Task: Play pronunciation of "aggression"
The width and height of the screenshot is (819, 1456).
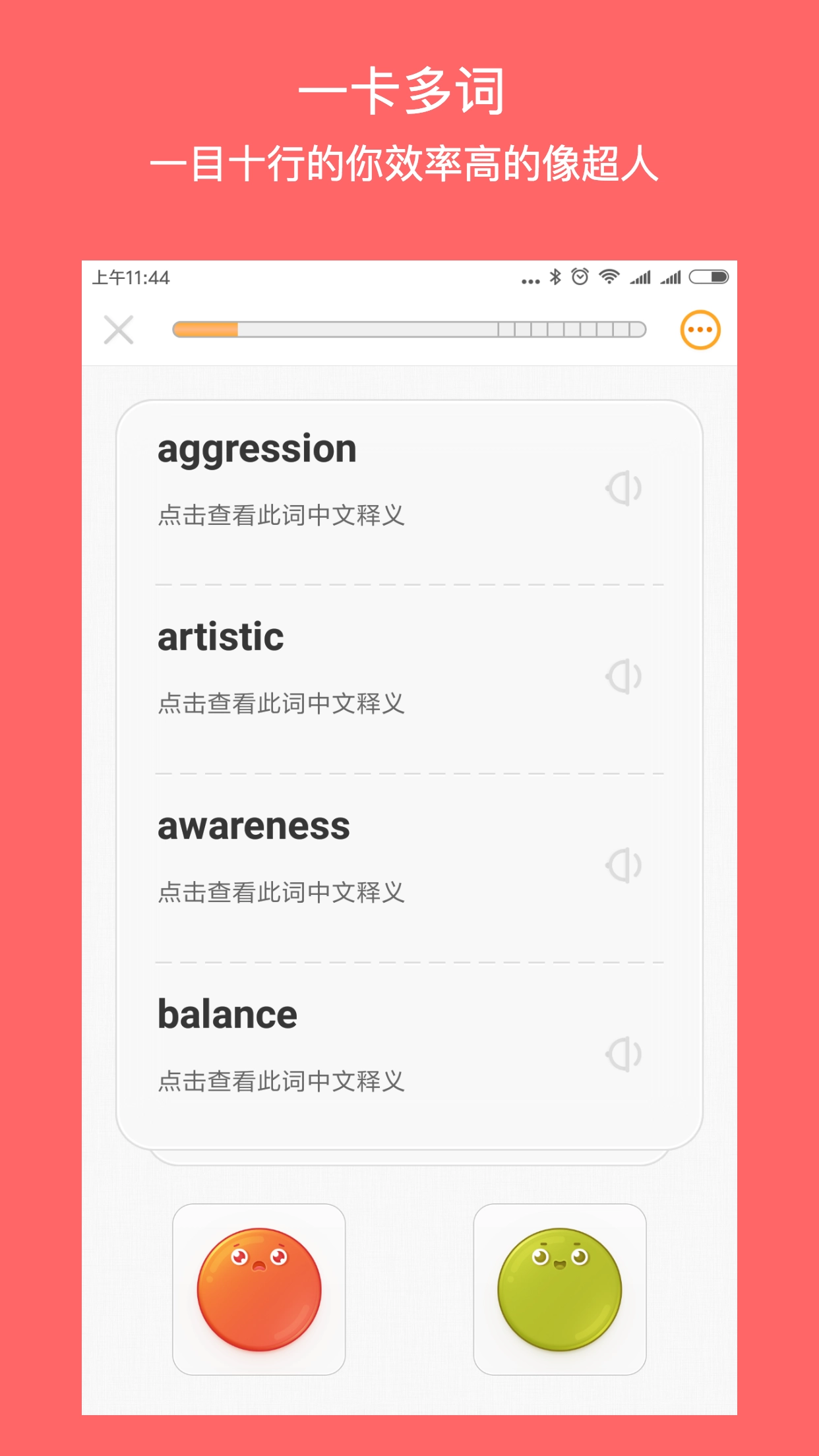Action: tap(622, 488)
